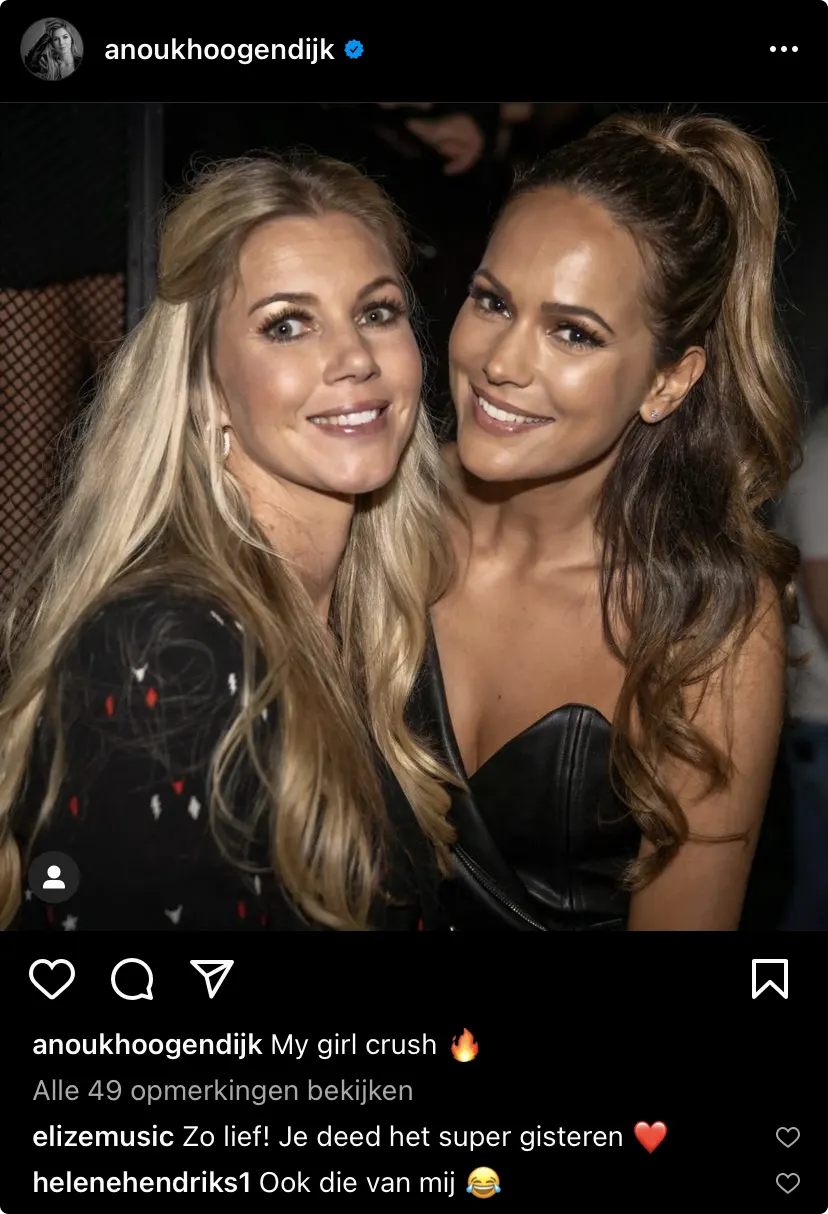Open the comment bubble icon
The height and width of the screenshot is (1214, 828).
(x=132, y=979)
